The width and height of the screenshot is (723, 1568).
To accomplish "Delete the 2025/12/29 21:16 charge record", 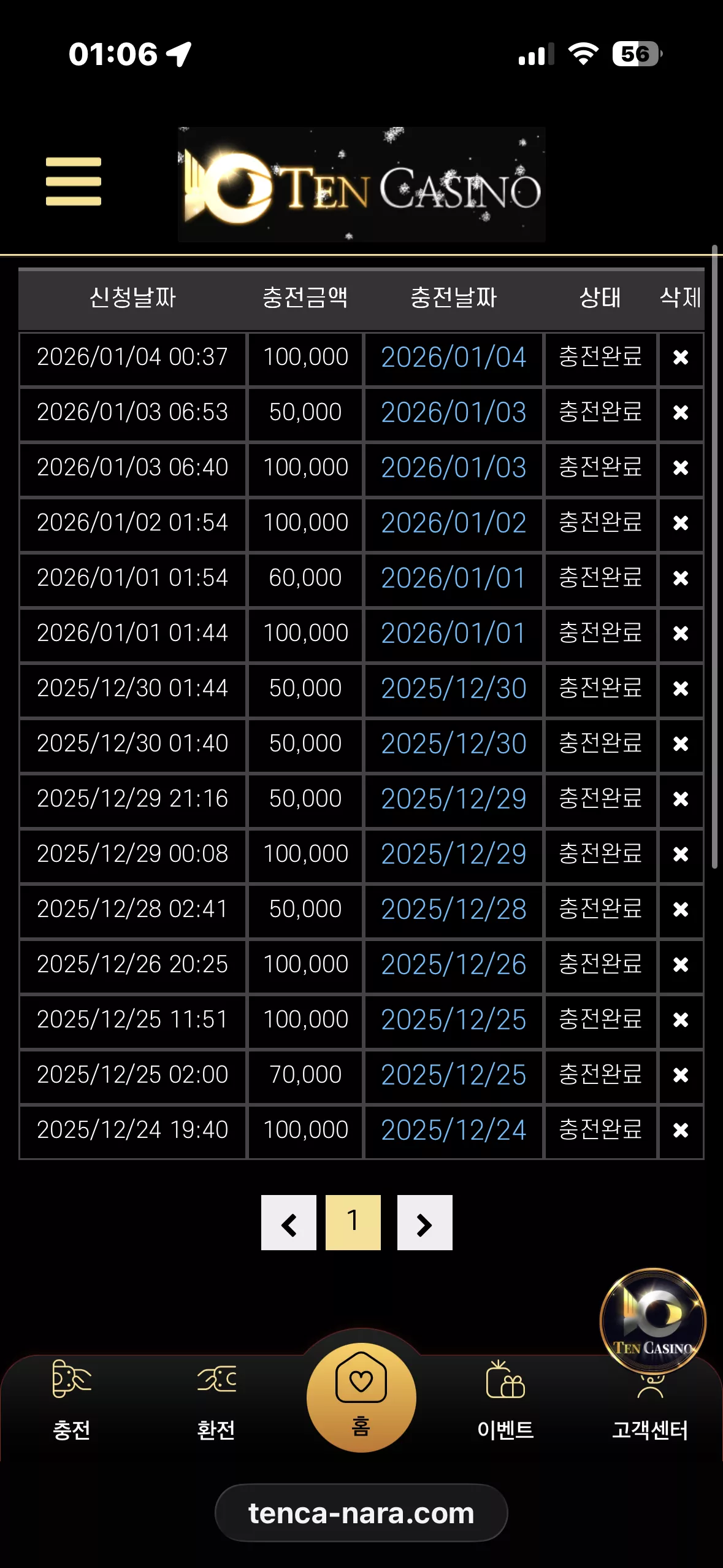I will click(x=680, y=799).
